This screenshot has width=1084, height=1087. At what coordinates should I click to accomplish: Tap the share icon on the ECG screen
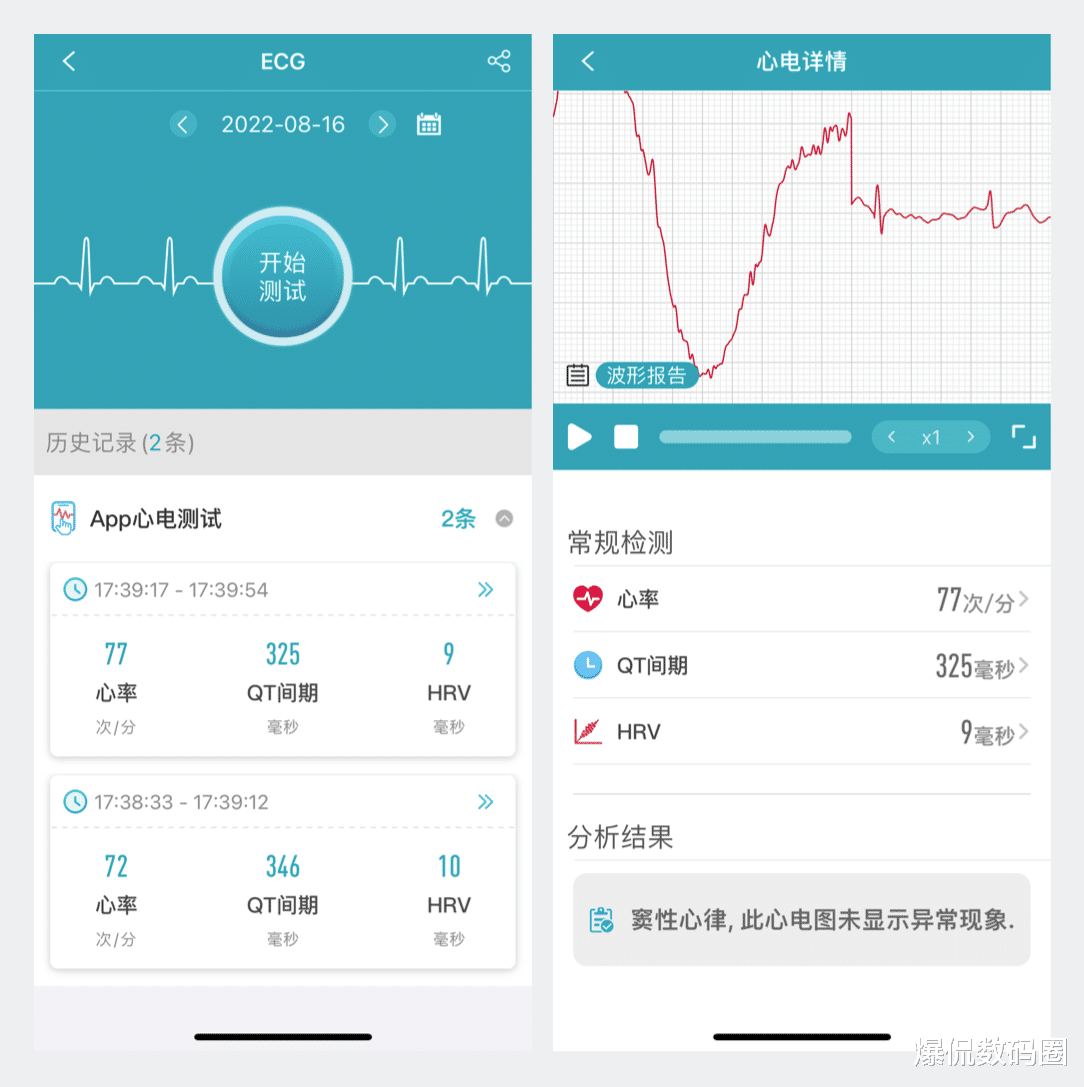click(x=499, y=61)
